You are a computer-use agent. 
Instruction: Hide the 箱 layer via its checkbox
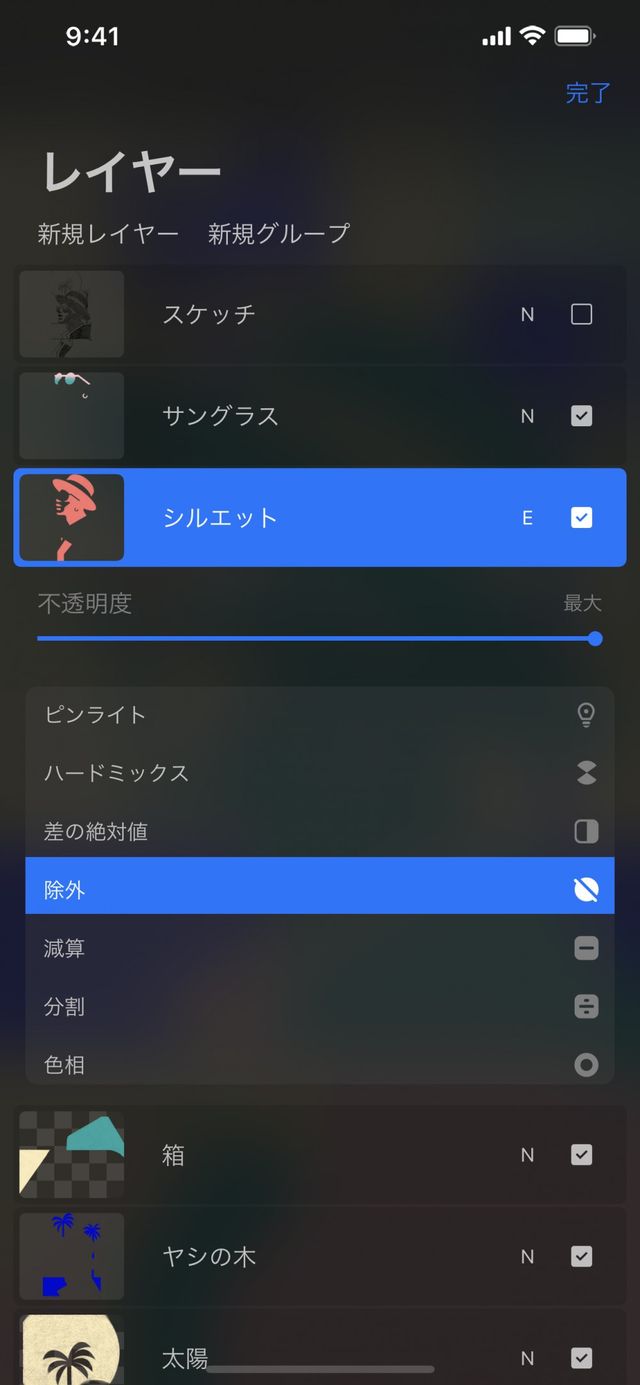[581, 1155]
